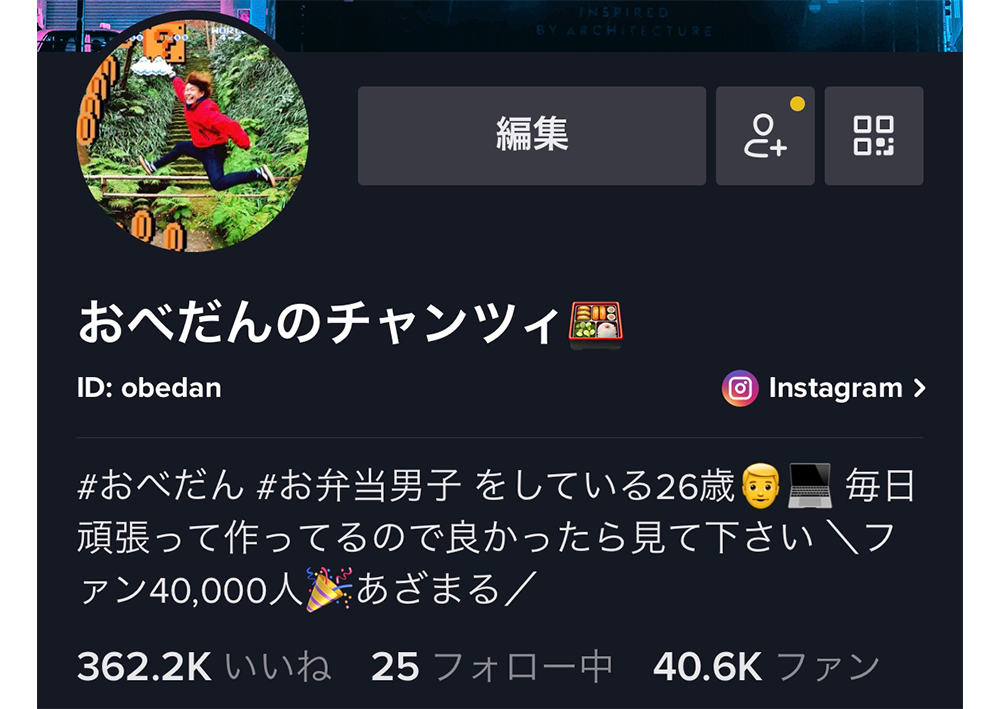Open the QR code icon
Screen dimensions: 1000x709
873,136
